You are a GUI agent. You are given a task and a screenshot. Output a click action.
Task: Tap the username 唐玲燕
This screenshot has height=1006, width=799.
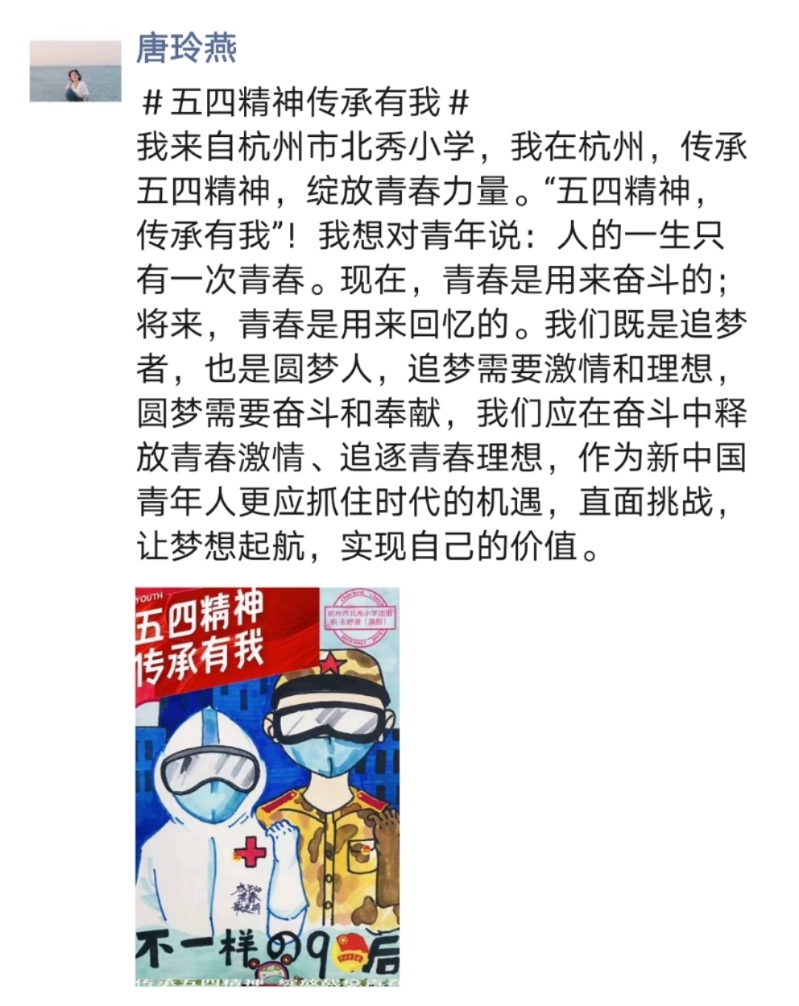coord(186,47)
